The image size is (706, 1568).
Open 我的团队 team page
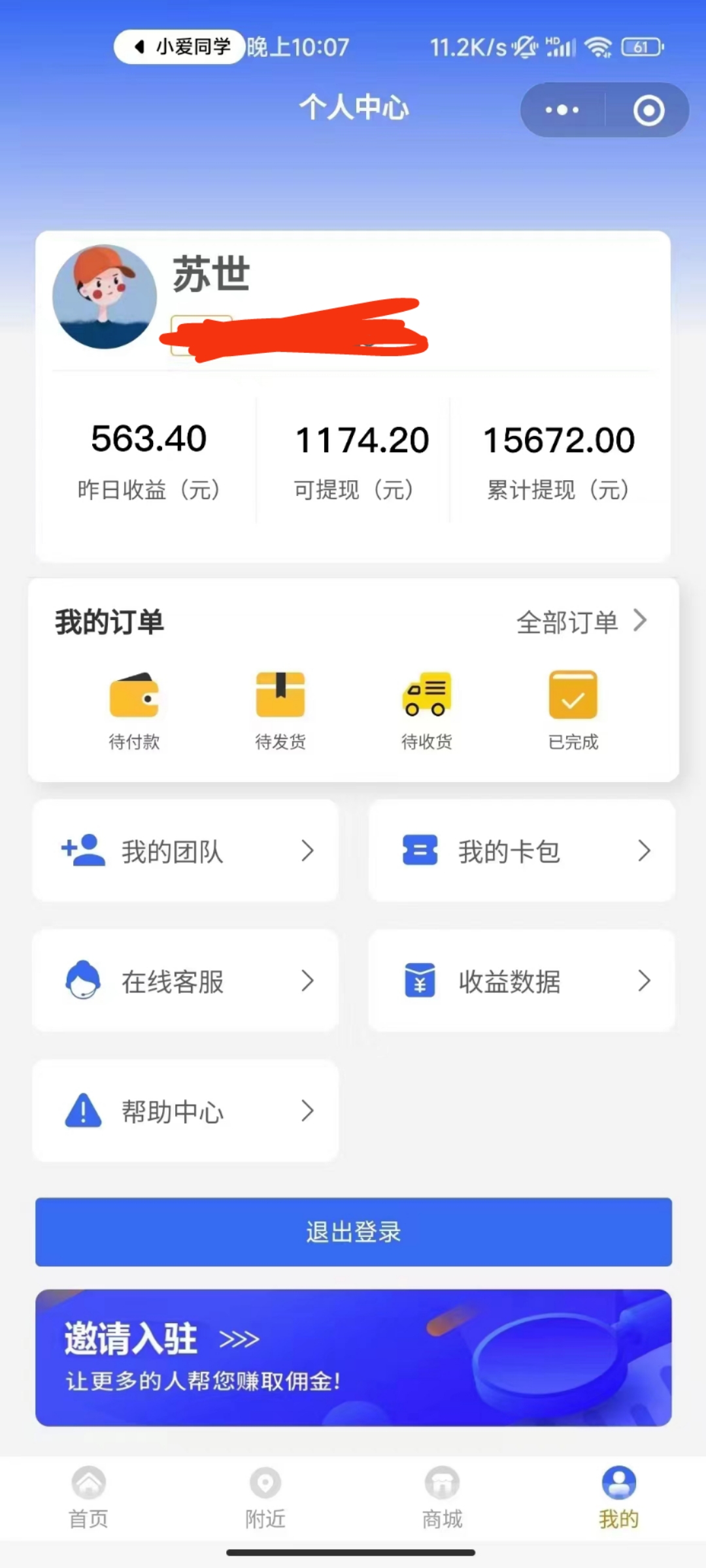pyautogui.click(x=186, y=851)
